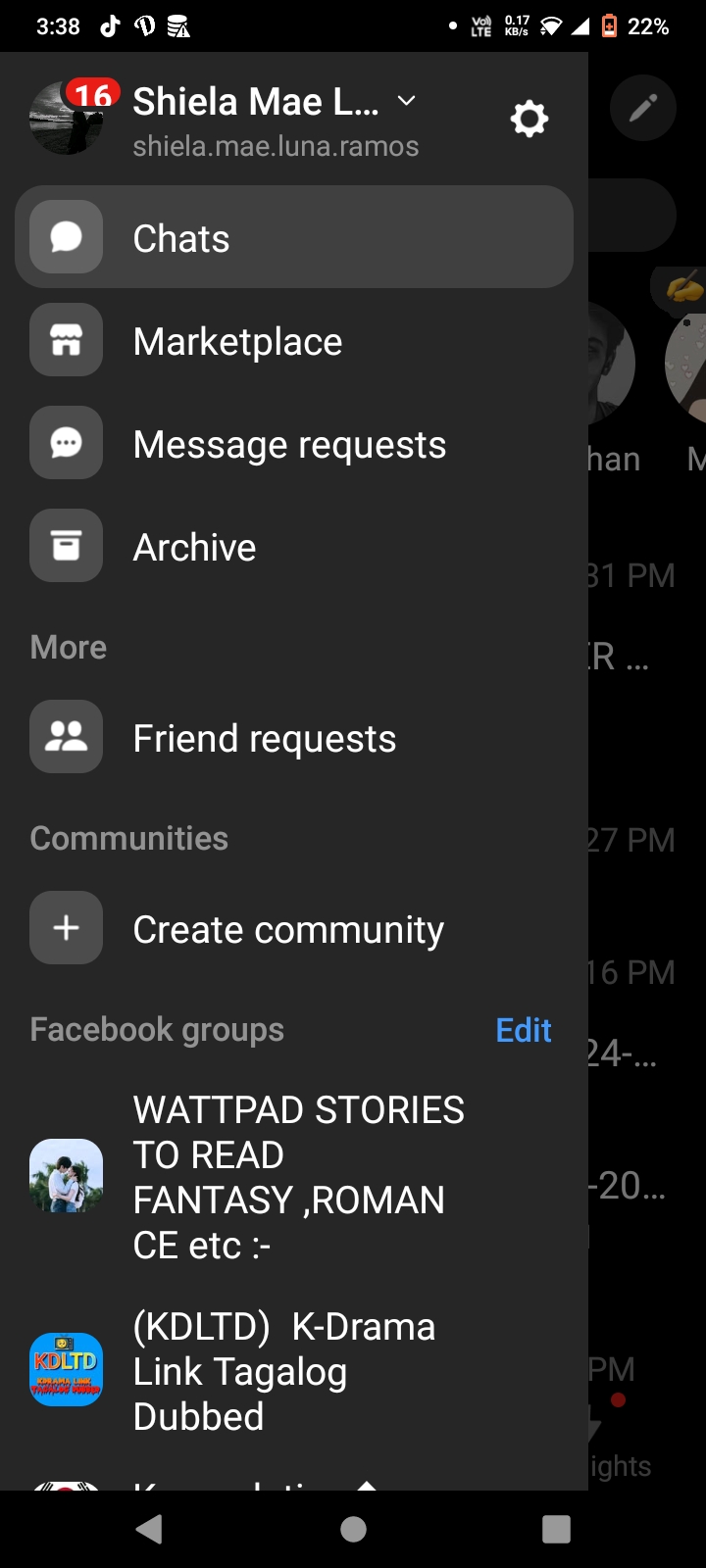Select Chats in the drawer
The height and width of the screenshot is (1568, 706).
pyautogui.click(x=294, y=237)
